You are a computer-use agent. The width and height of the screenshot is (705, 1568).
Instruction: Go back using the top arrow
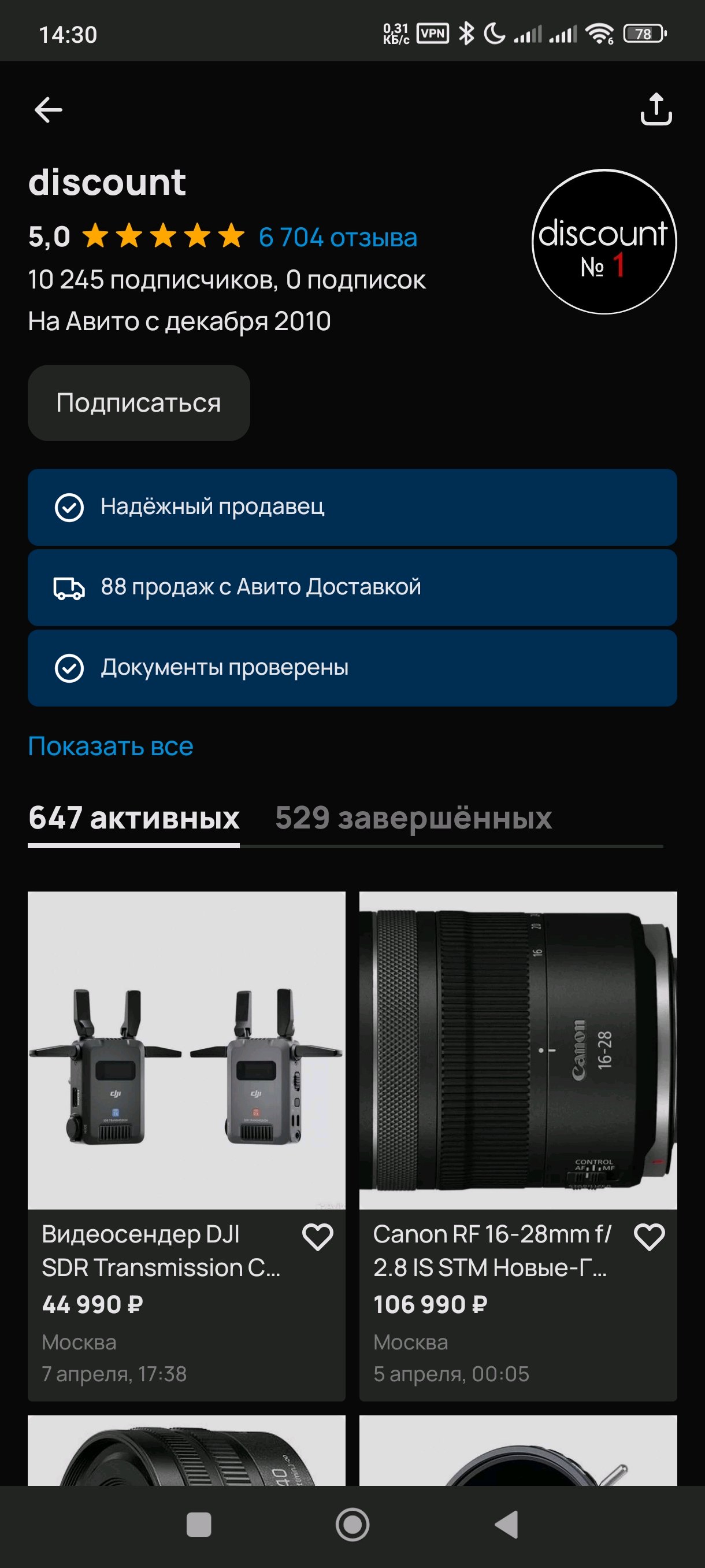click(49, 110)
